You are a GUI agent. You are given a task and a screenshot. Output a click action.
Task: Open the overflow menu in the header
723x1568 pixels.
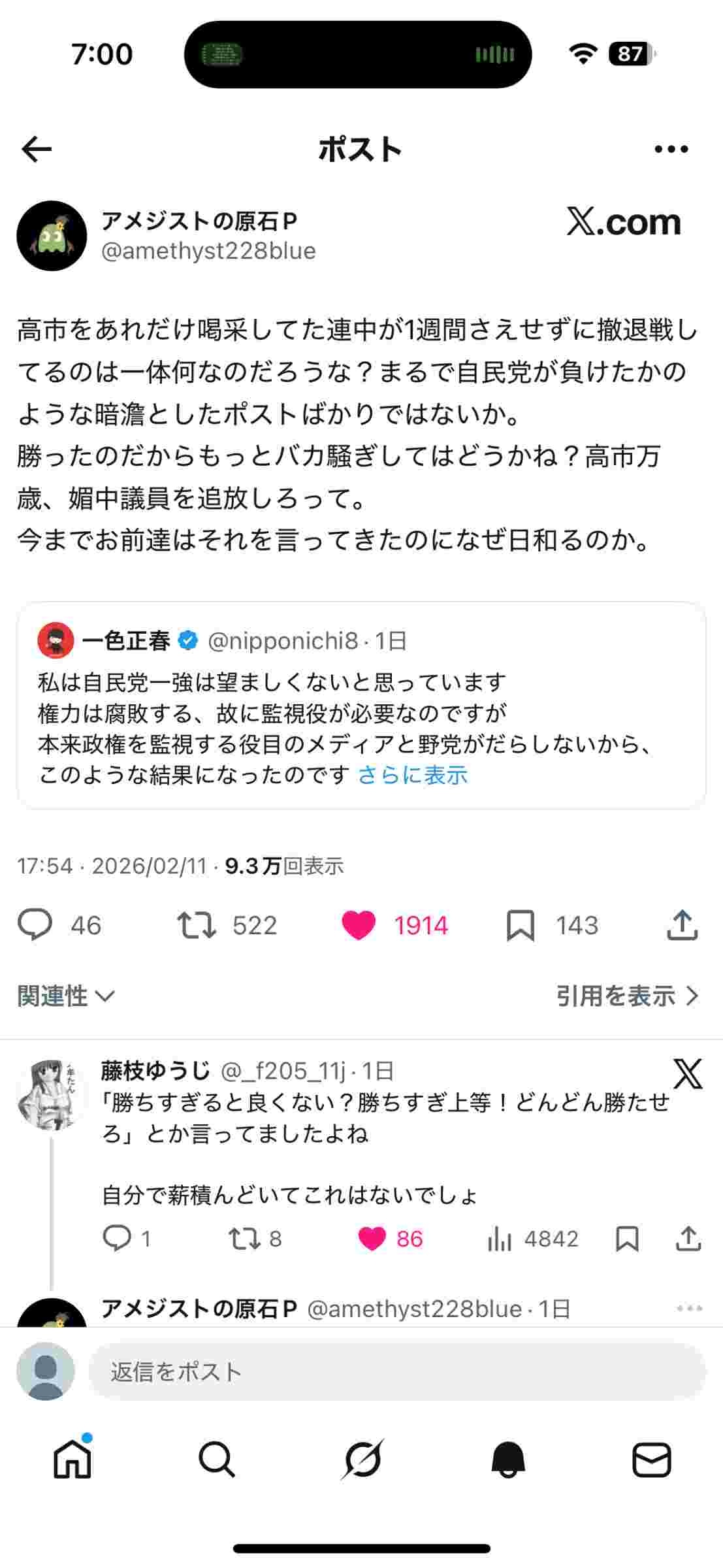[x=671, y=150]
